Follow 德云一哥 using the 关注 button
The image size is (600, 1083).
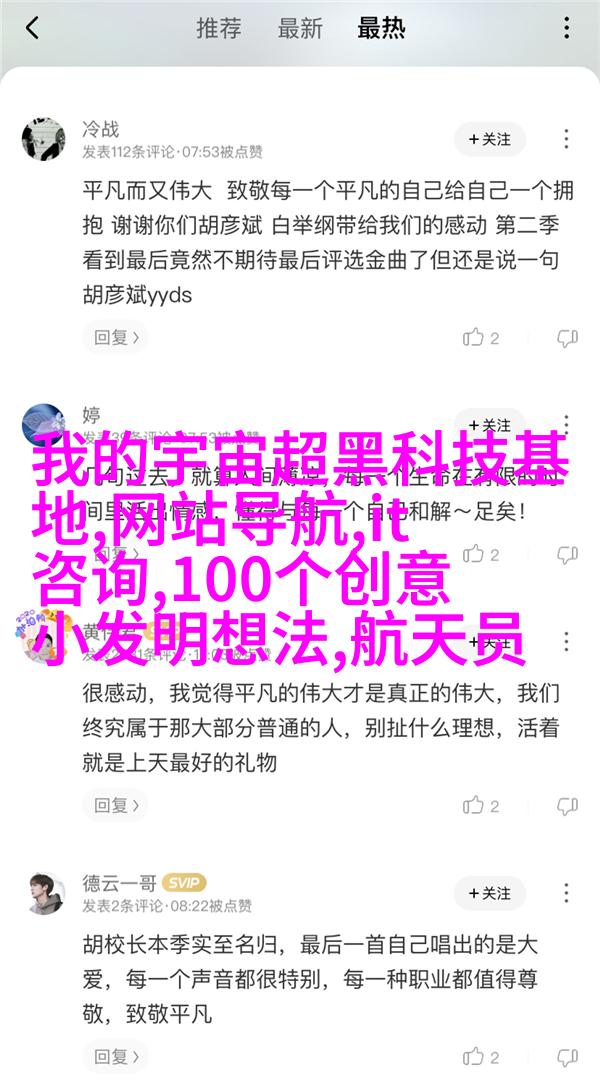pos(490,894)
